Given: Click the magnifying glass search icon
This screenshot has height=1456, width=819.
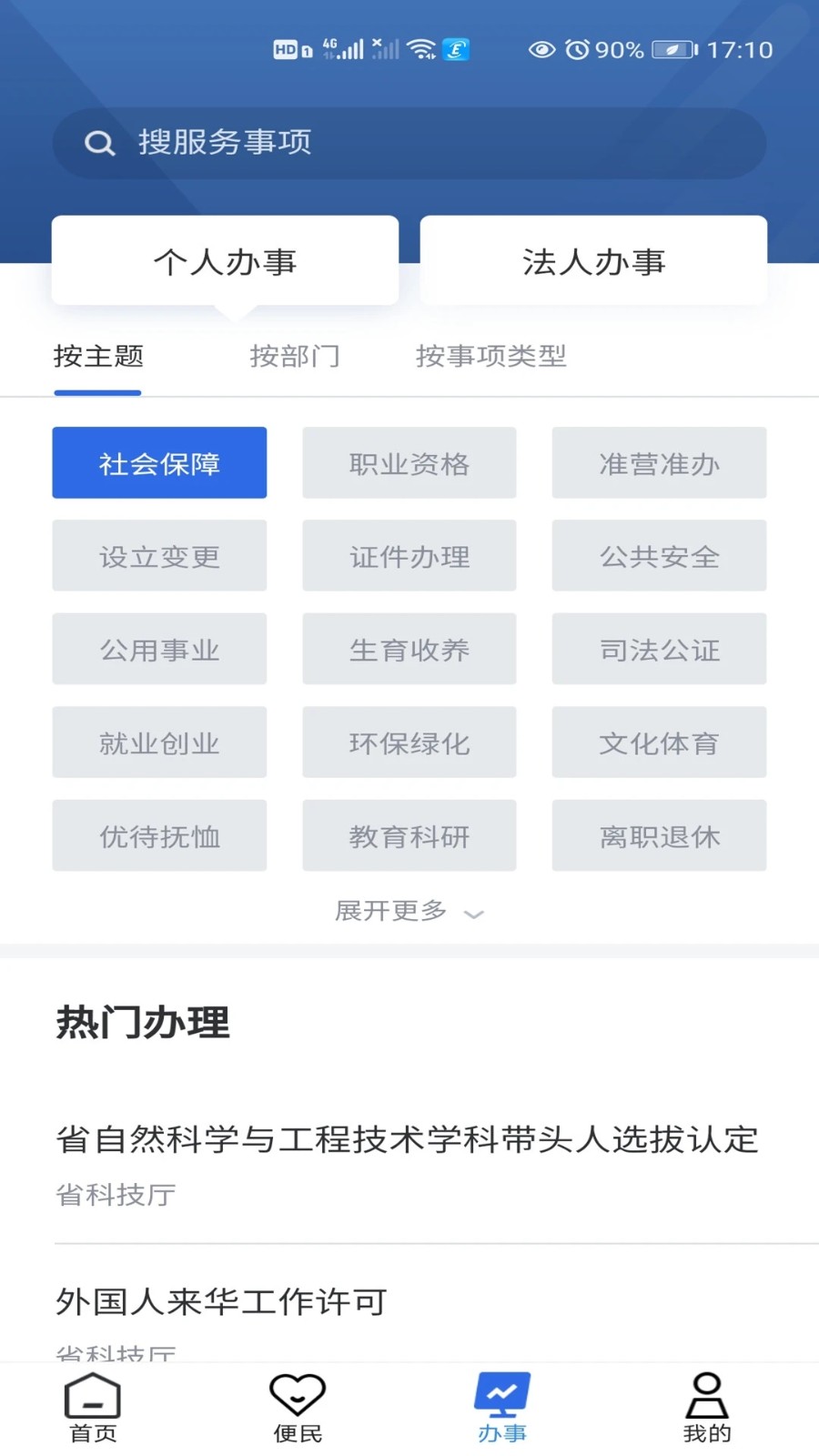Looking at the screenshot, I should (x=100, y=143).
